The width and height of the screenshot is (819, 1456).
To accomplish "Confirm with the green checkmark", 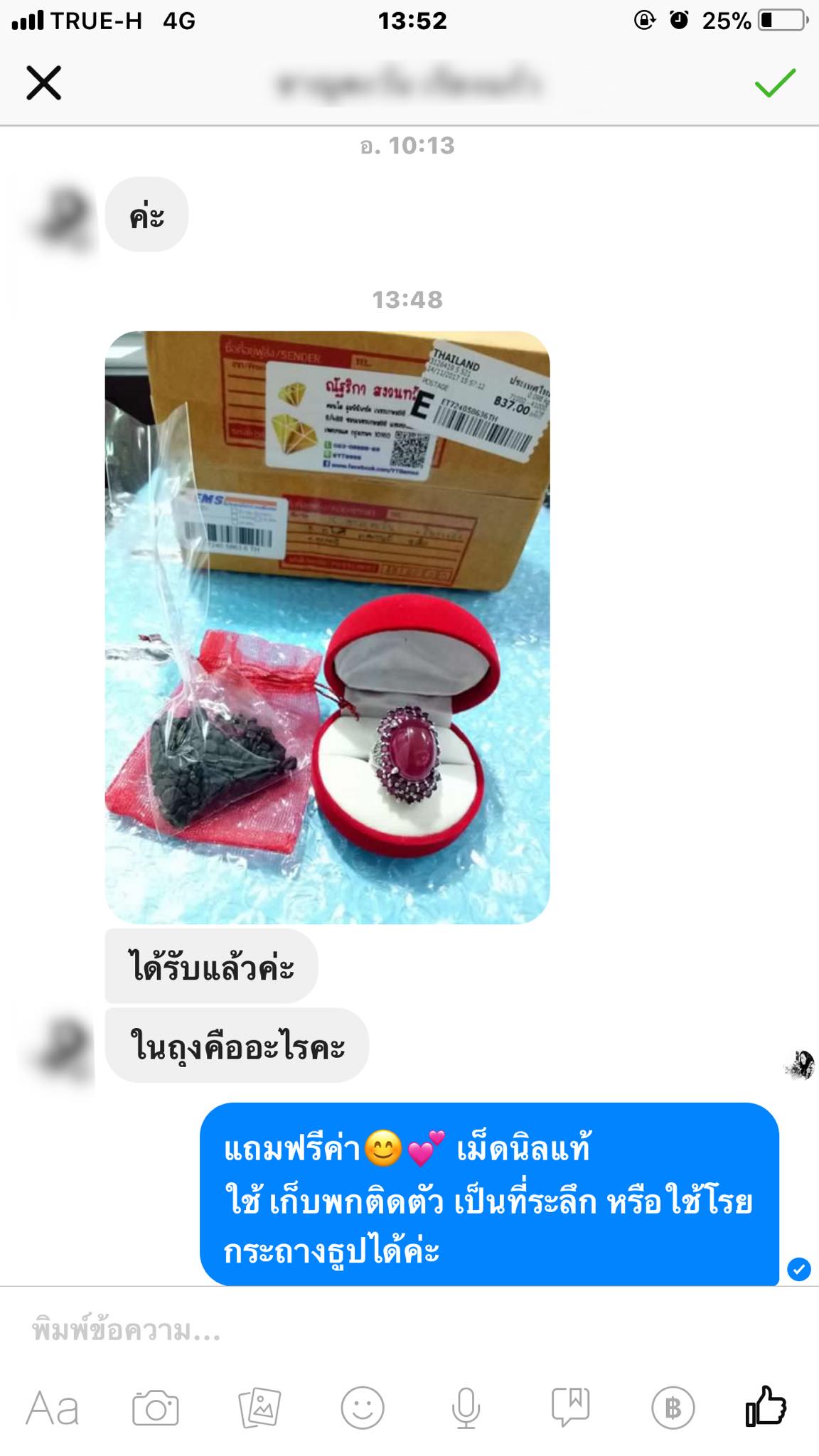I will tap(774, 83).
